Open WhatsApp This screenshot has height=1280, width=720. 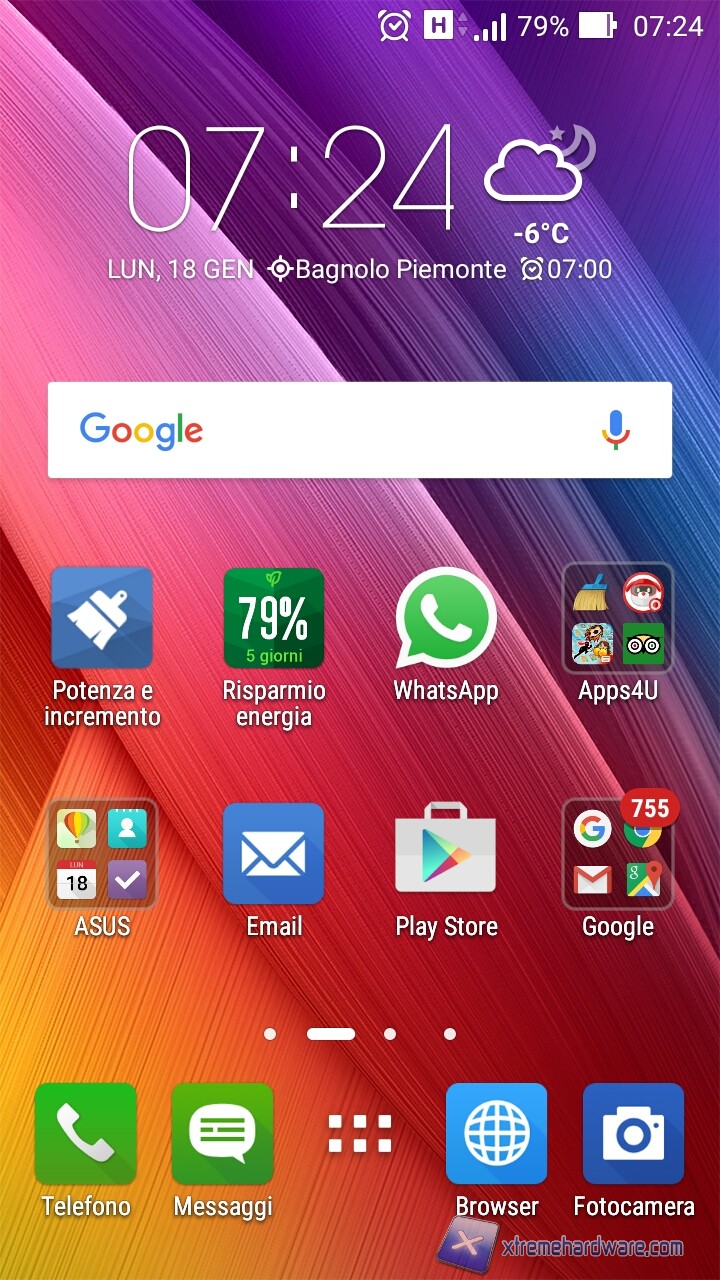pyautogui.click(x=446, y=618)
